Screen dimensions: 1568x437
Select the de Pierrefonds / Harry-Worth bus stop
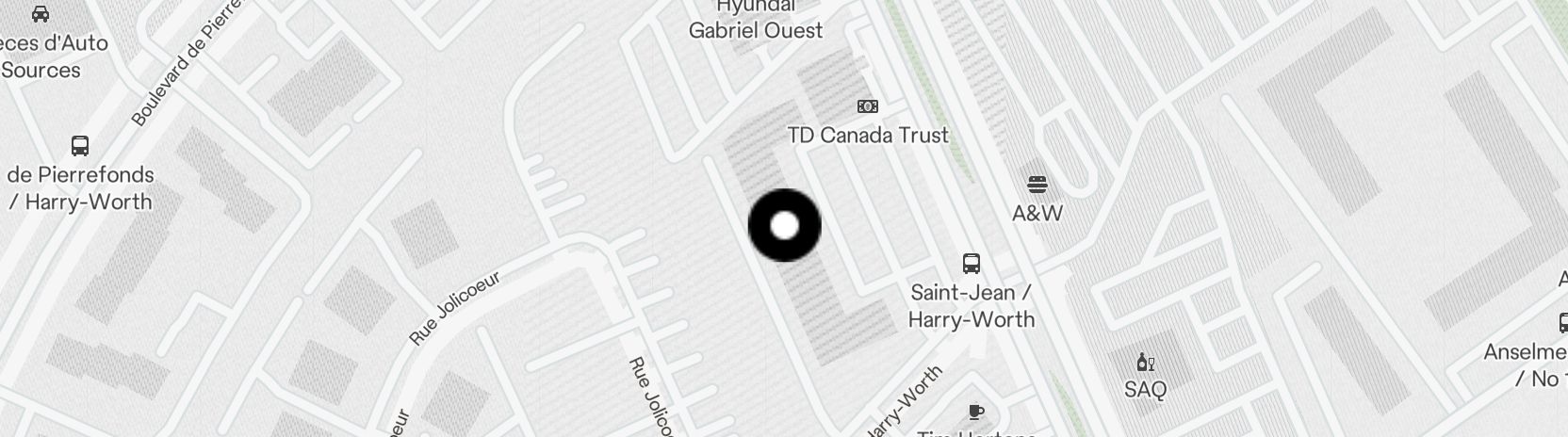tap(80, 146)
